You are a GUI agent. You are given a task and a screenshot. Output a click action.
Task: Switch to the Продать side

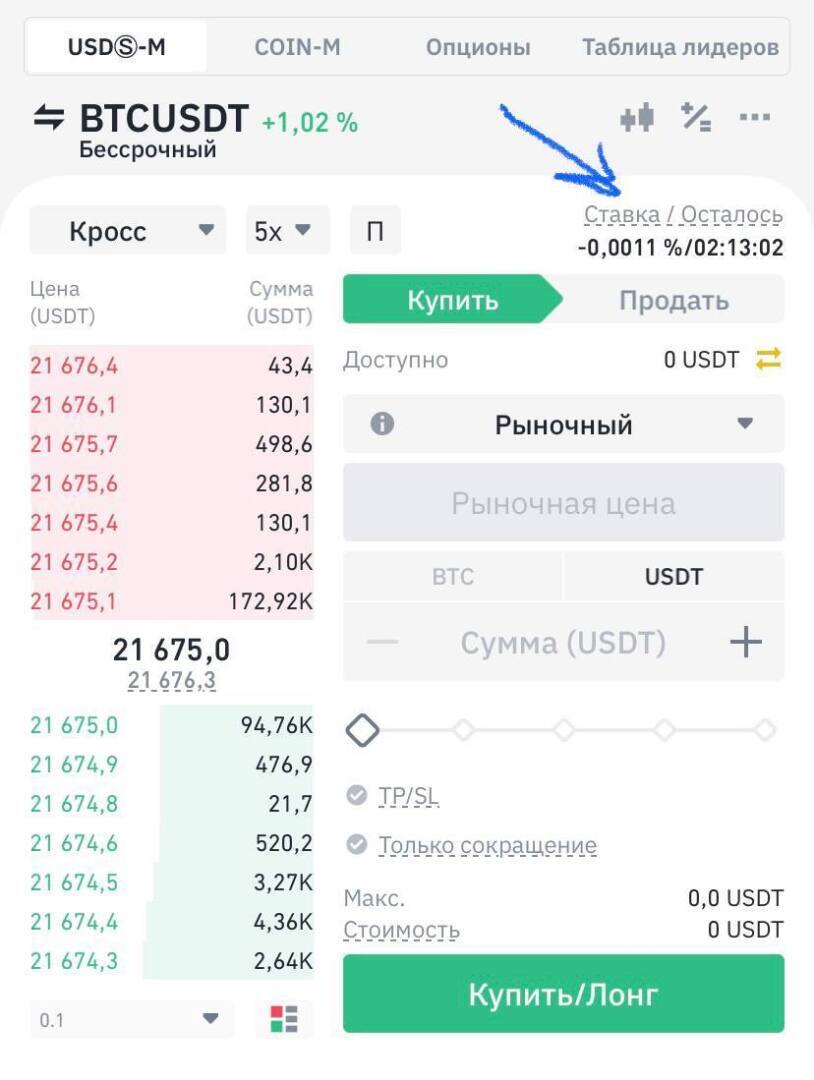click(673, 300)
